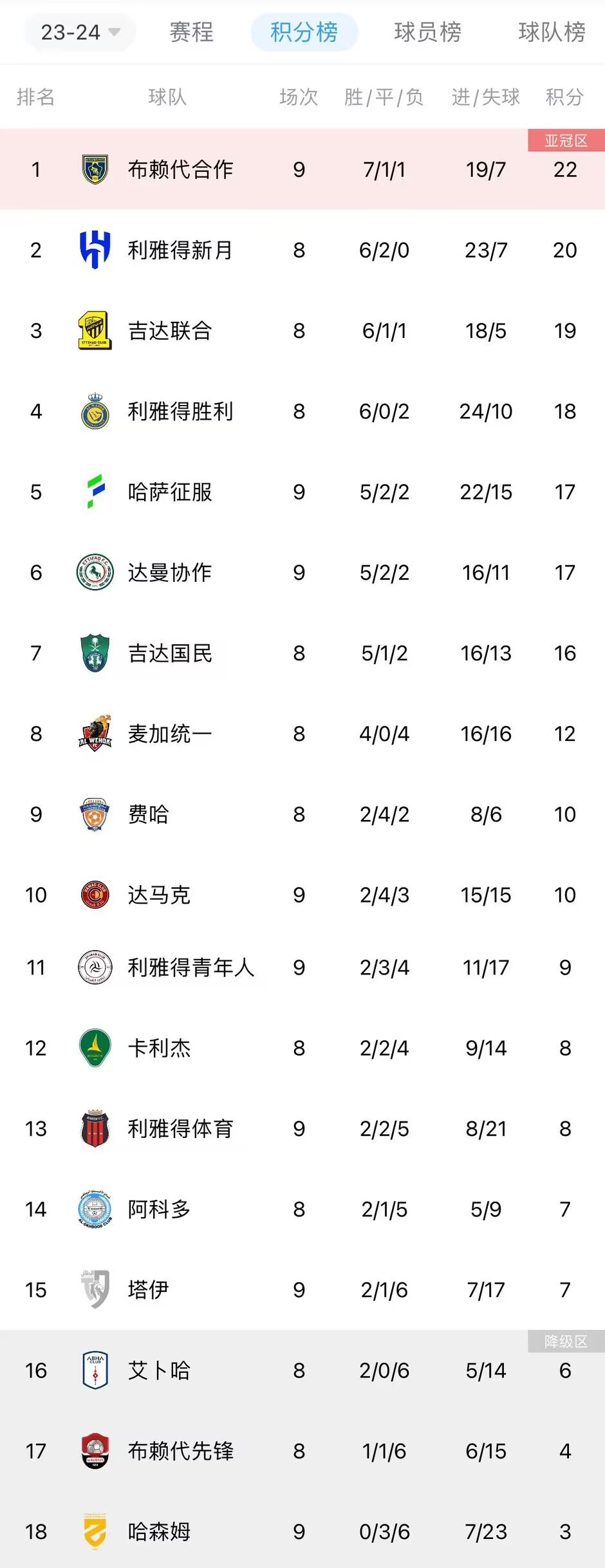Open the 哈森姆 team row
Screen dimensions: 605x1568
159,1531
